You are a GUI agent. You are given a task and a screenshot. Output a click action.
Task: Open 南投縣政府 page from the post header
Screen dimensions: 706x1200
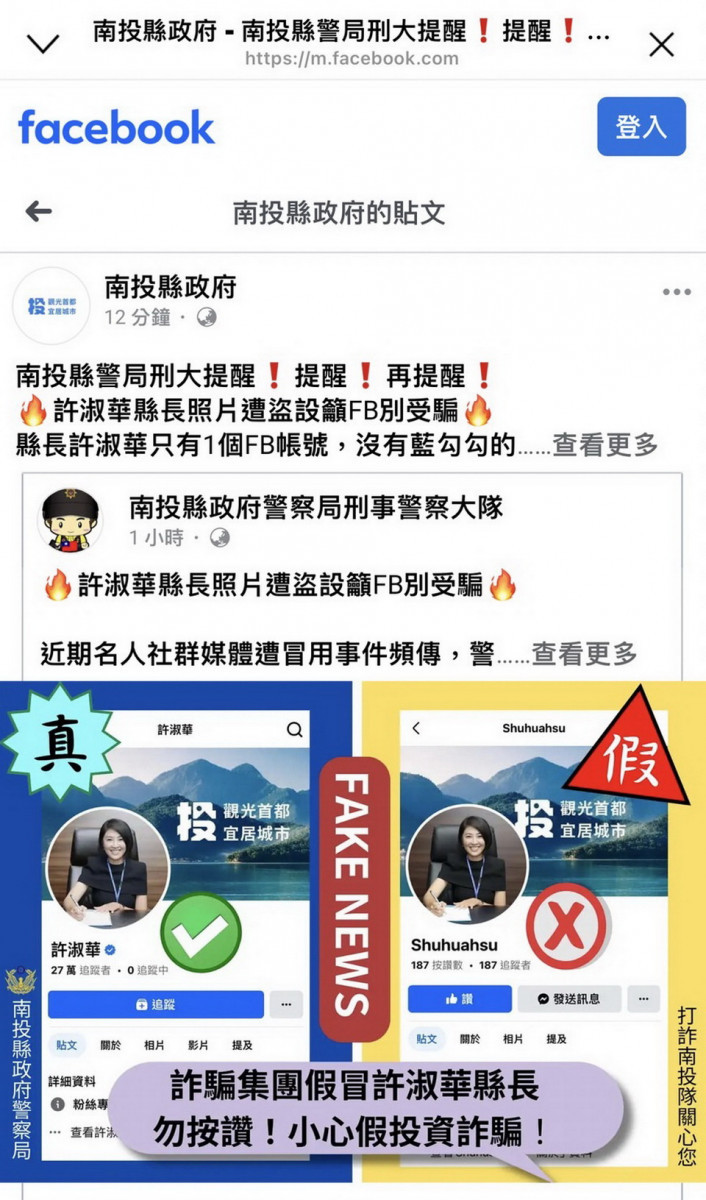point(171,288)
